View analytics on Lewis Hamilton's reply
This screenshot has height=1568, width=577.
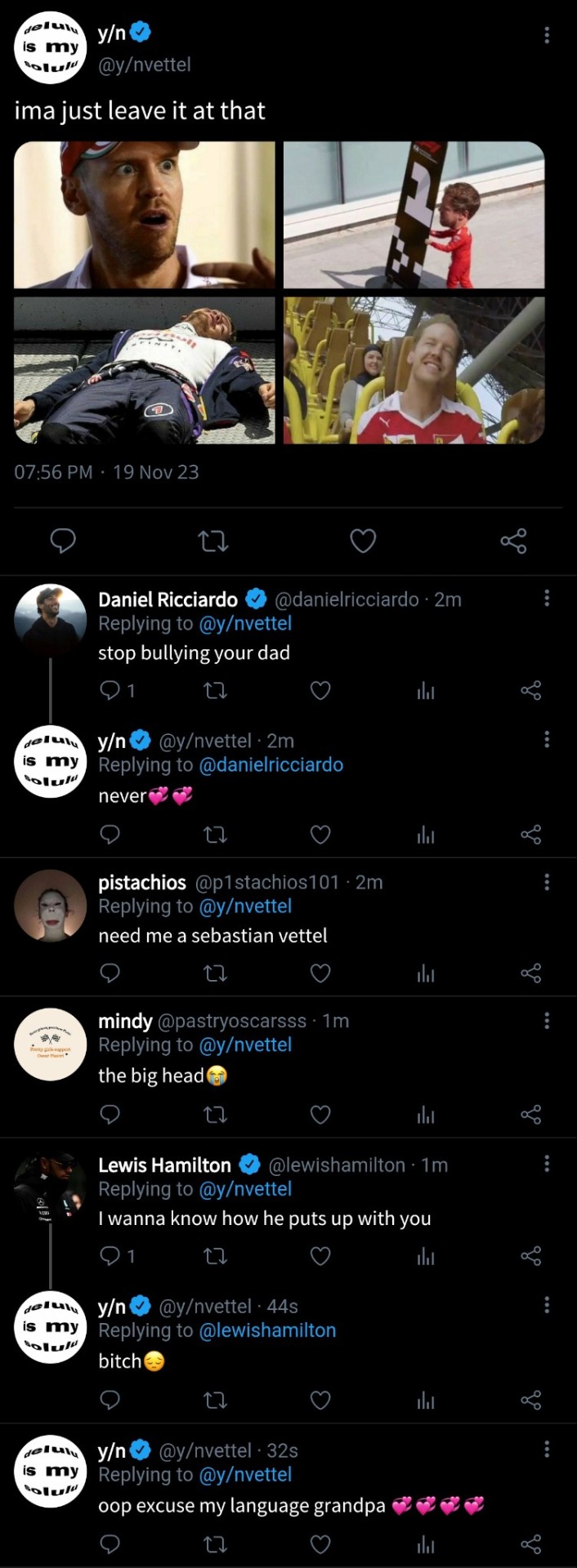pyautogui.click(x=426, y=1256)
